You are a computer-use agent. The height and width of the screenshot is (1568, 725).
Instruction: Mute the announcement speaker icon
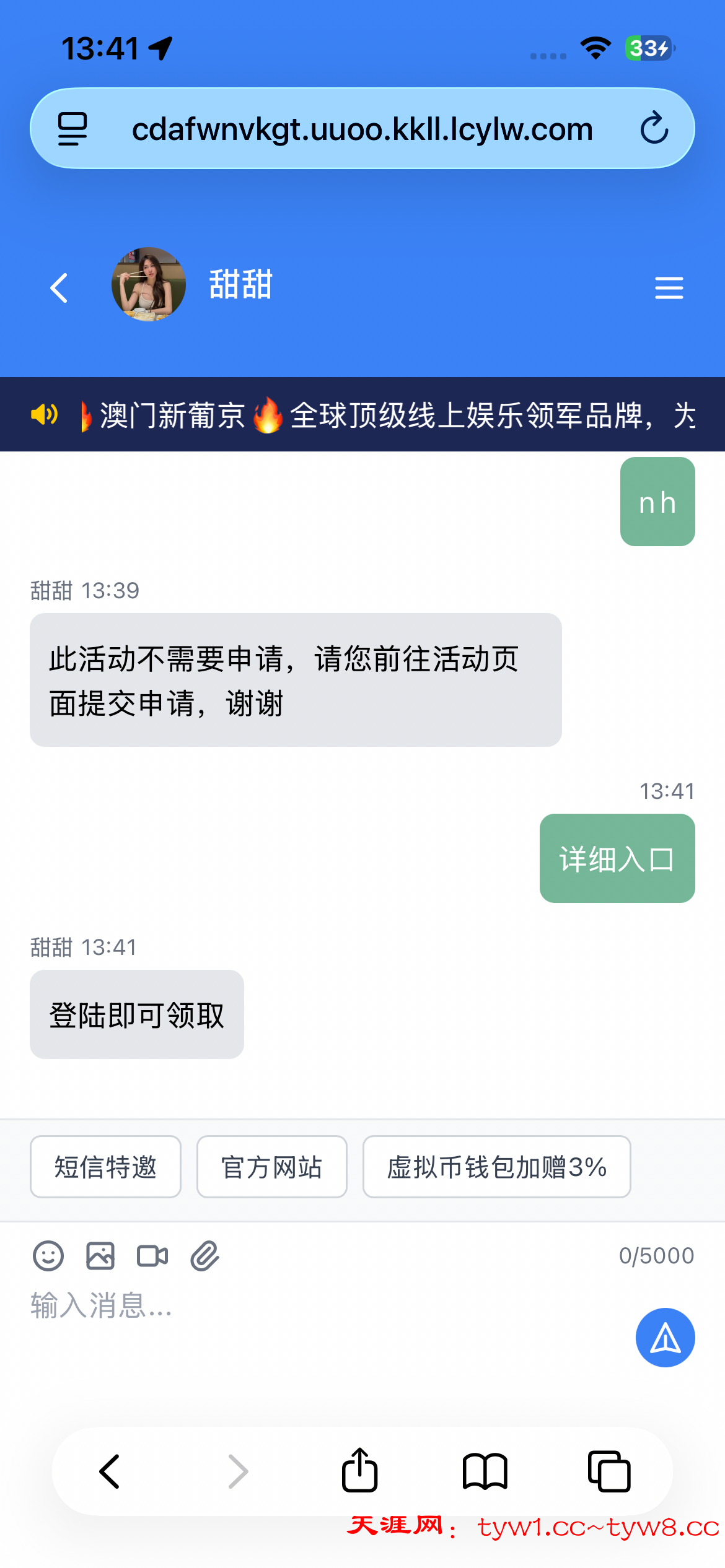point(45,414)
